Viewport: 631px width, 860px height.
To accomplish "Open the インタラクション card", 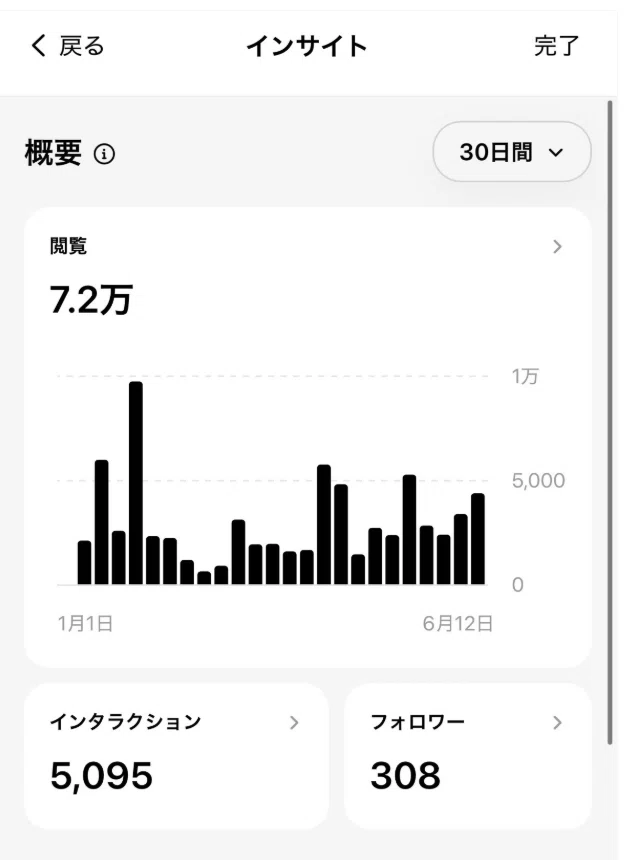I will click(x=176, y=756).
